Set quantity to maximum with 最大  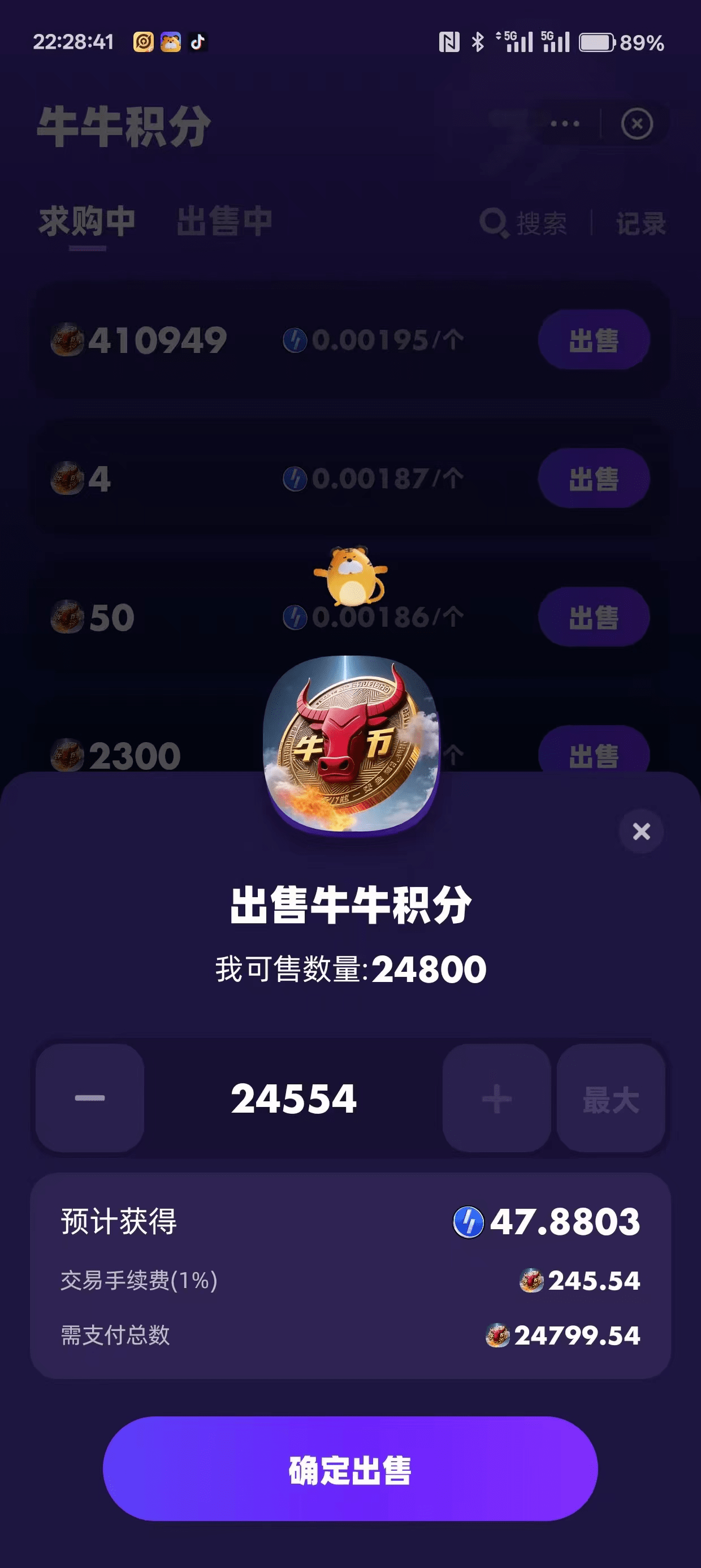[611, 1098]
